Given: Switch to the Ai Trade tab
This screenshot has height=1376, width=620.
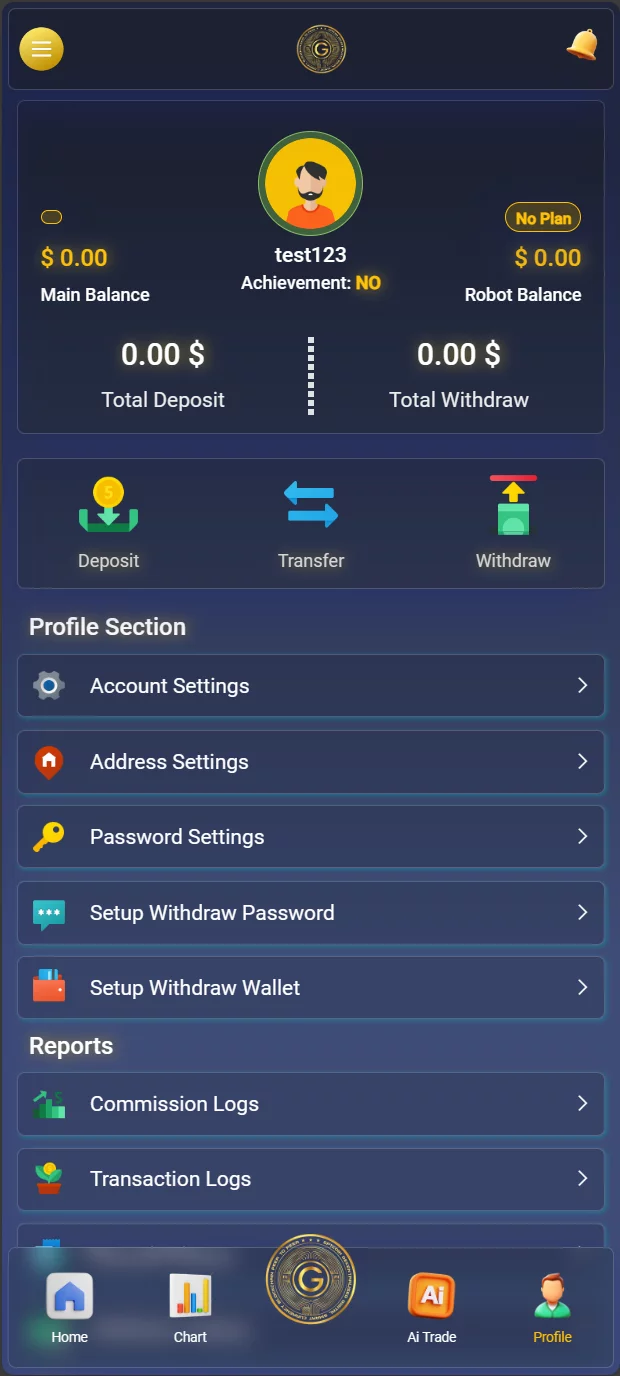Looking at the screenshot, I should [432, 1308].
